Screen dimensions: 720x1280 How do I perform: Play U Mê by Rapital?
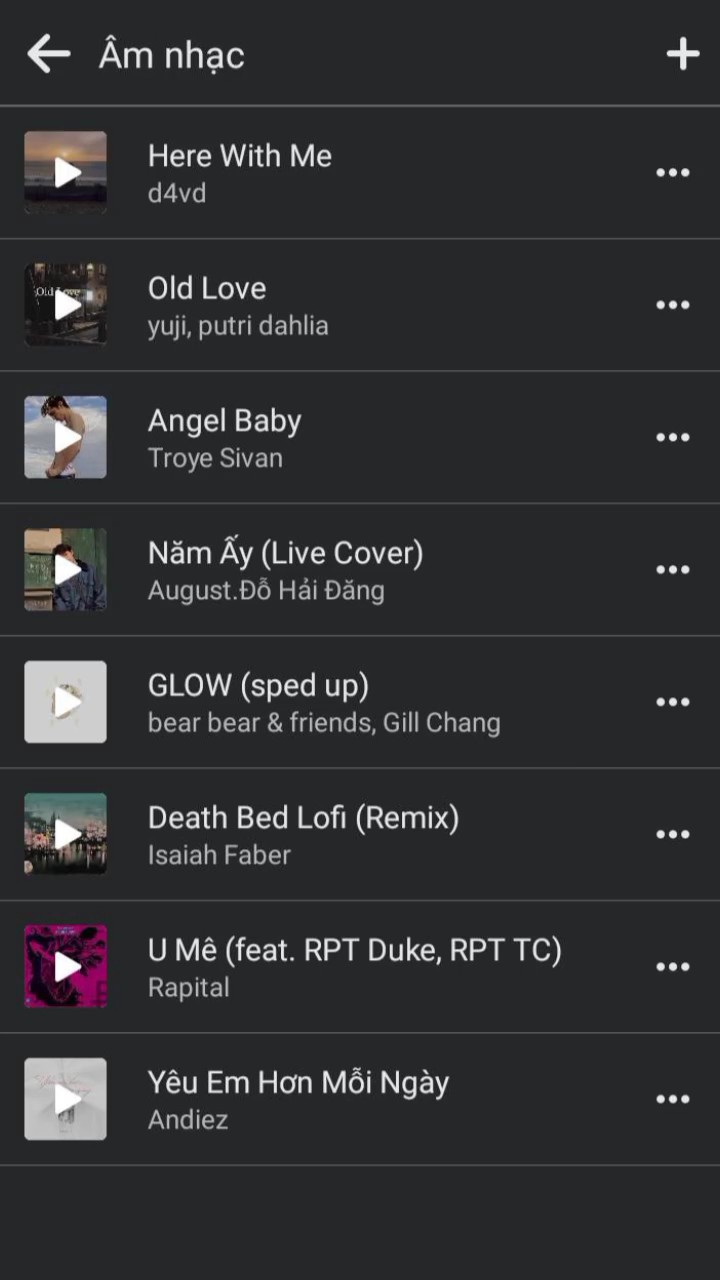[x=66, y=966]
